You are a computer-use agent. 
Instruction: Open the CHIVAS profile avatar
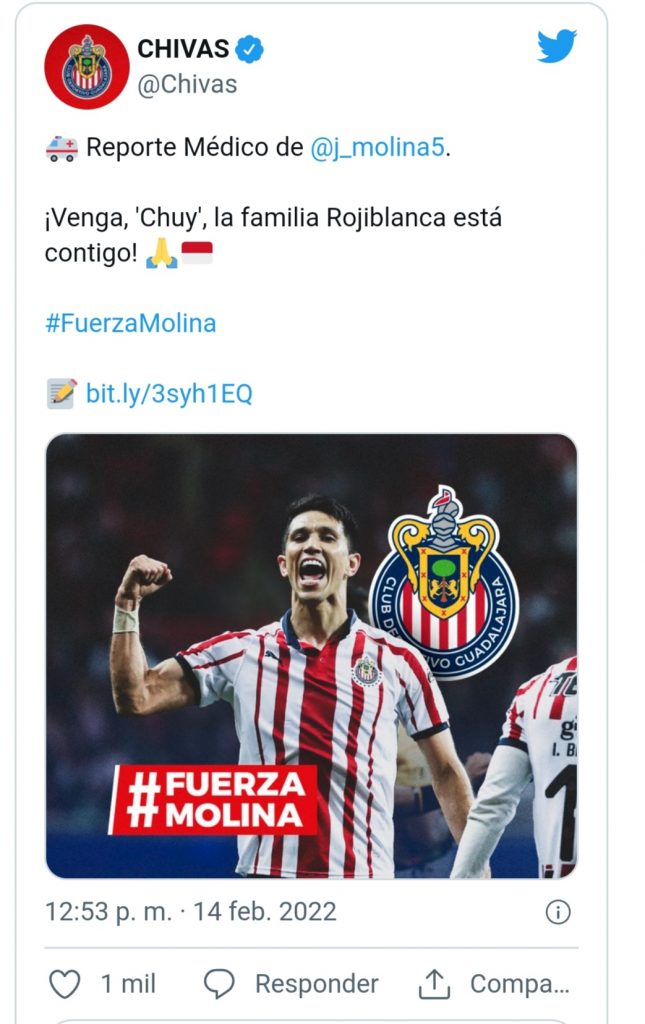pos(87,66)
